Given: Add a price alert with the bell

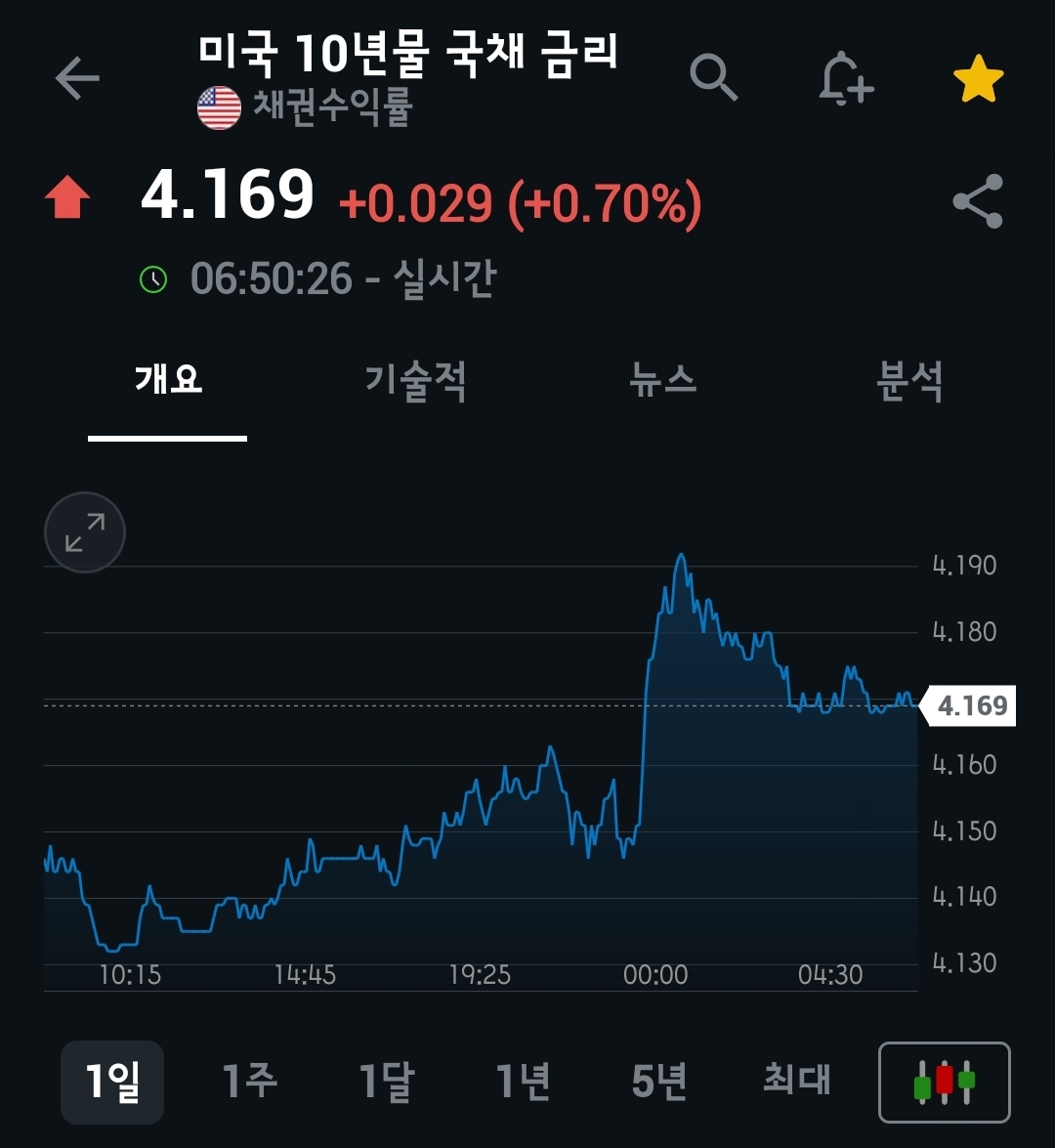Looking at the screenshot, I should (x=845, y=78).
